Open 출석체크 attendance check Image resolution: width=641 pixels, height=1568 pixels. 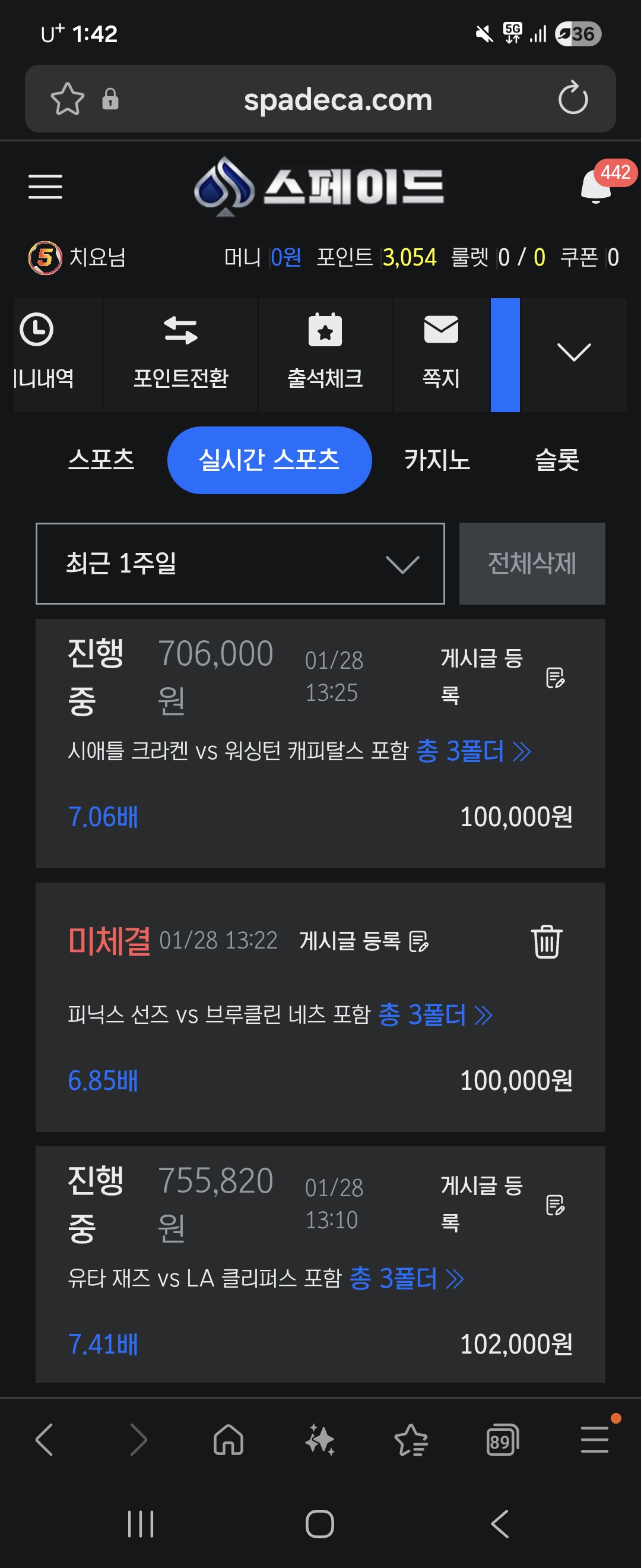click(x=325, y=354)
